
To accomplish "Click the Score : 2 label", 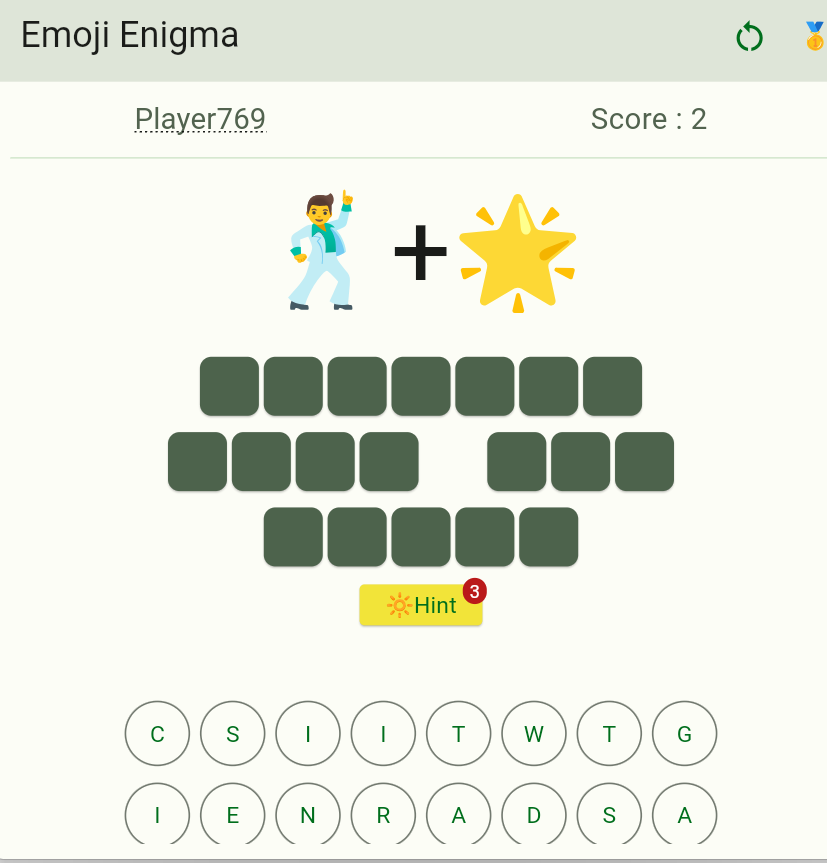I will pyautogui.click(x=647, y=119).
